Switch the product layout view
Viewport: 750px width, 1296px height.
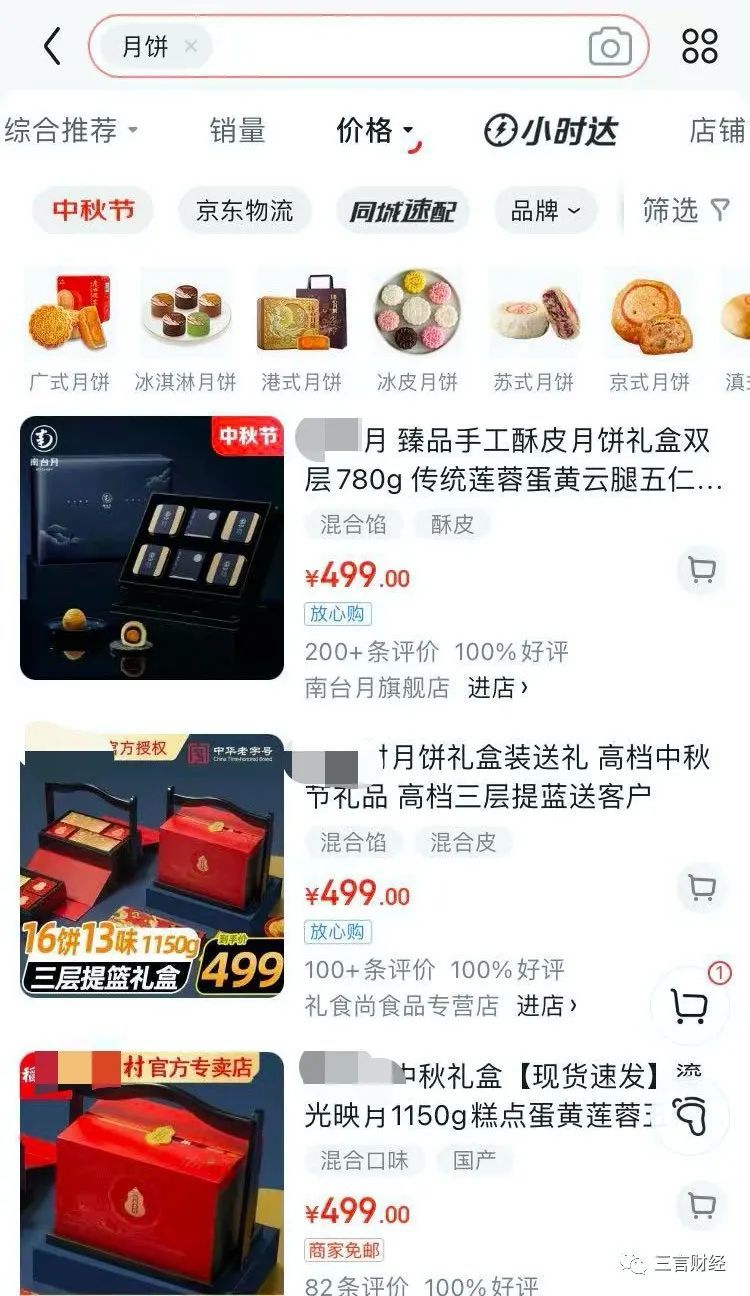699,46
